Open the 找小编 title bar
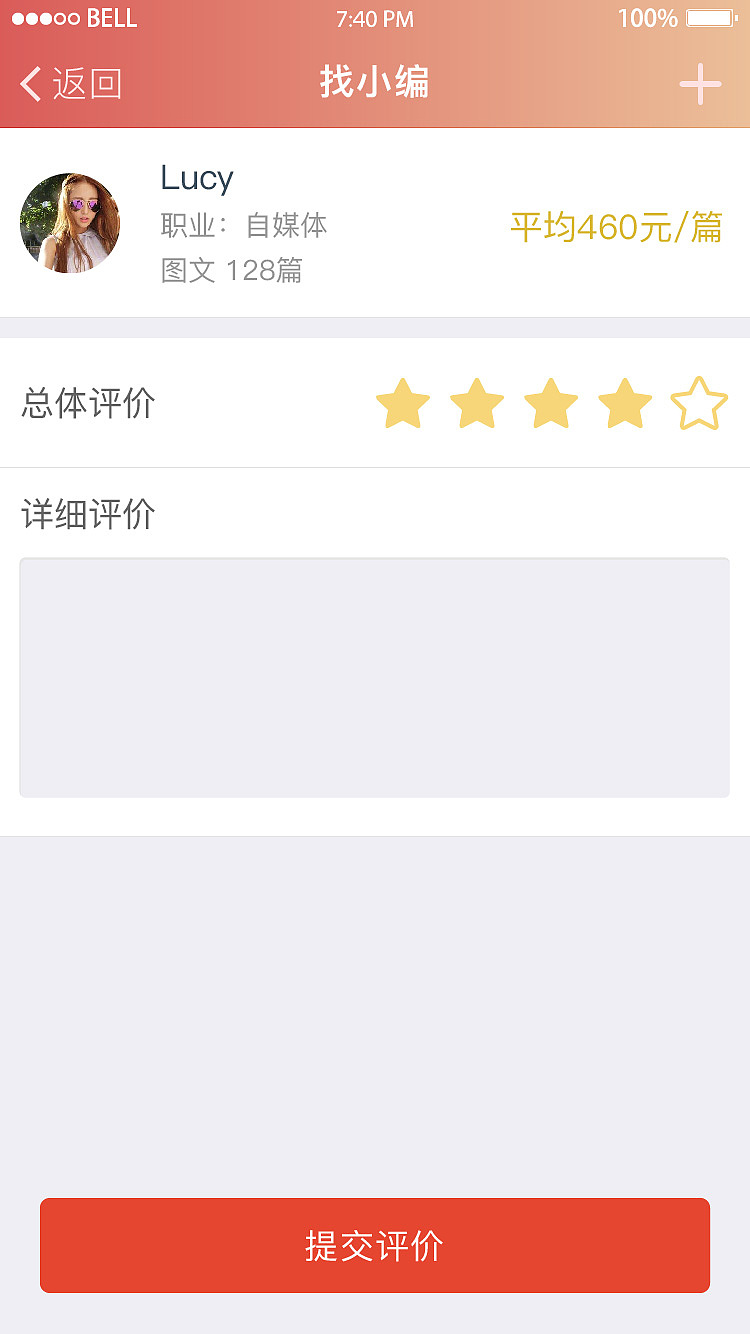 click(x=374, y=84)
